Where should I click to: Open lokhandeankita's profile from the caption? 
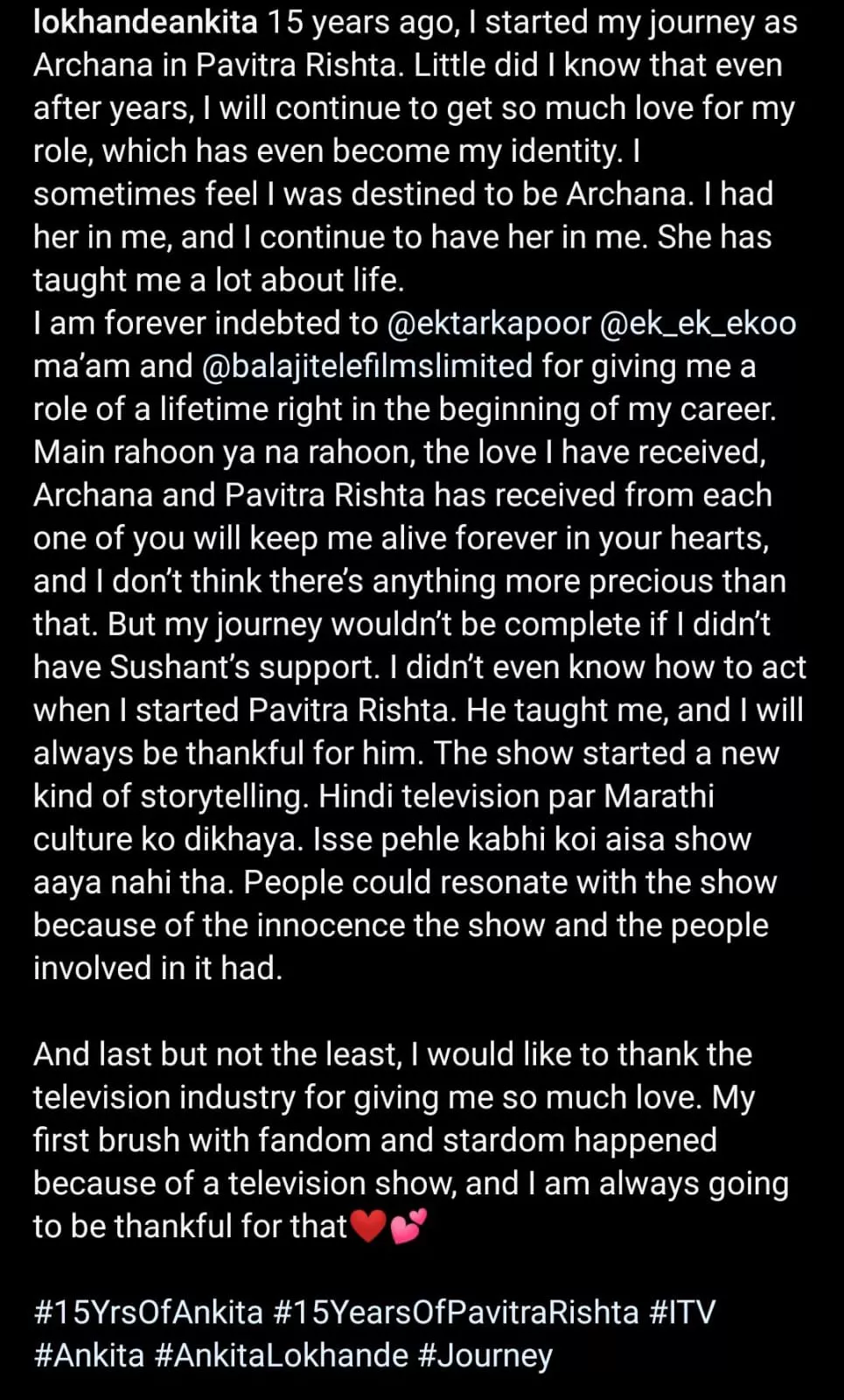pos(145,23)
